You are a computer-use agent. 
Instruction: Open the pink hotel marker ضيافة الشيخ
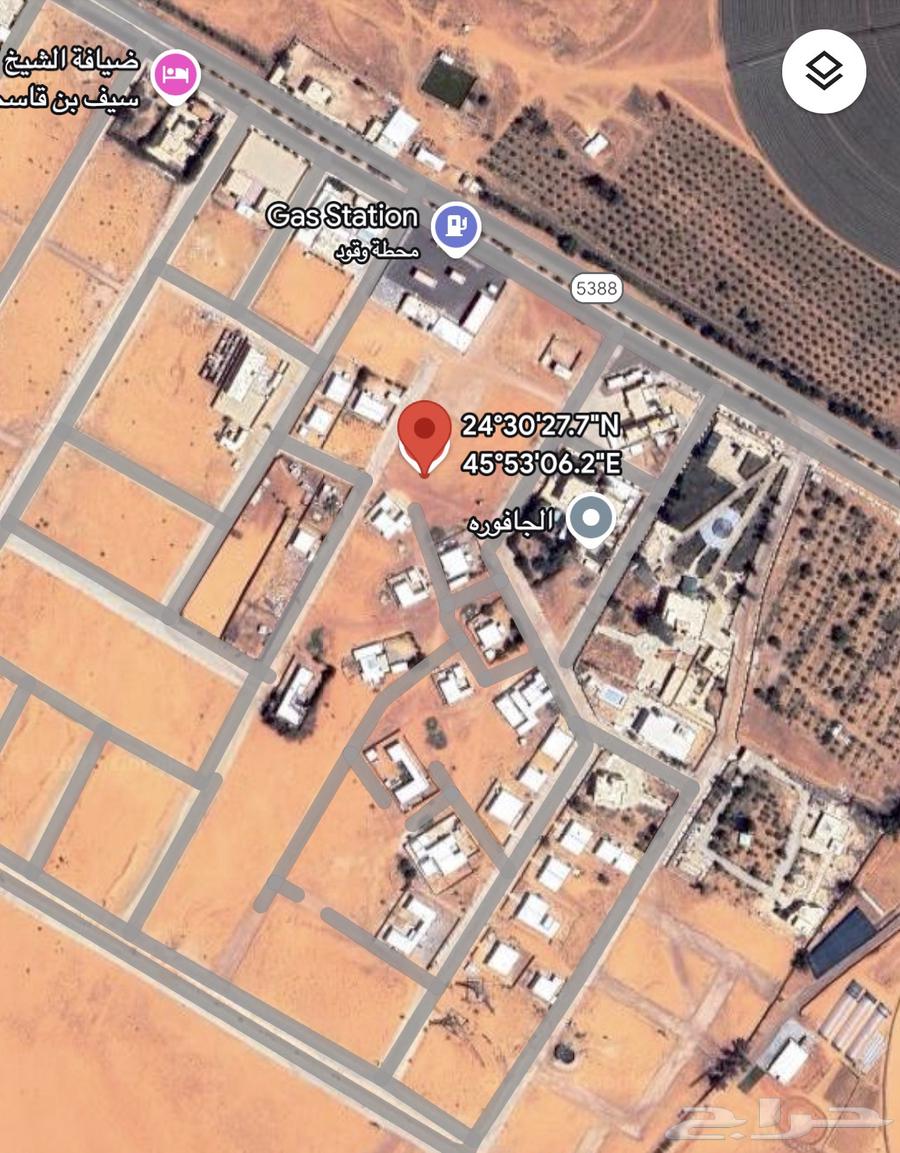tap(176, 76)
